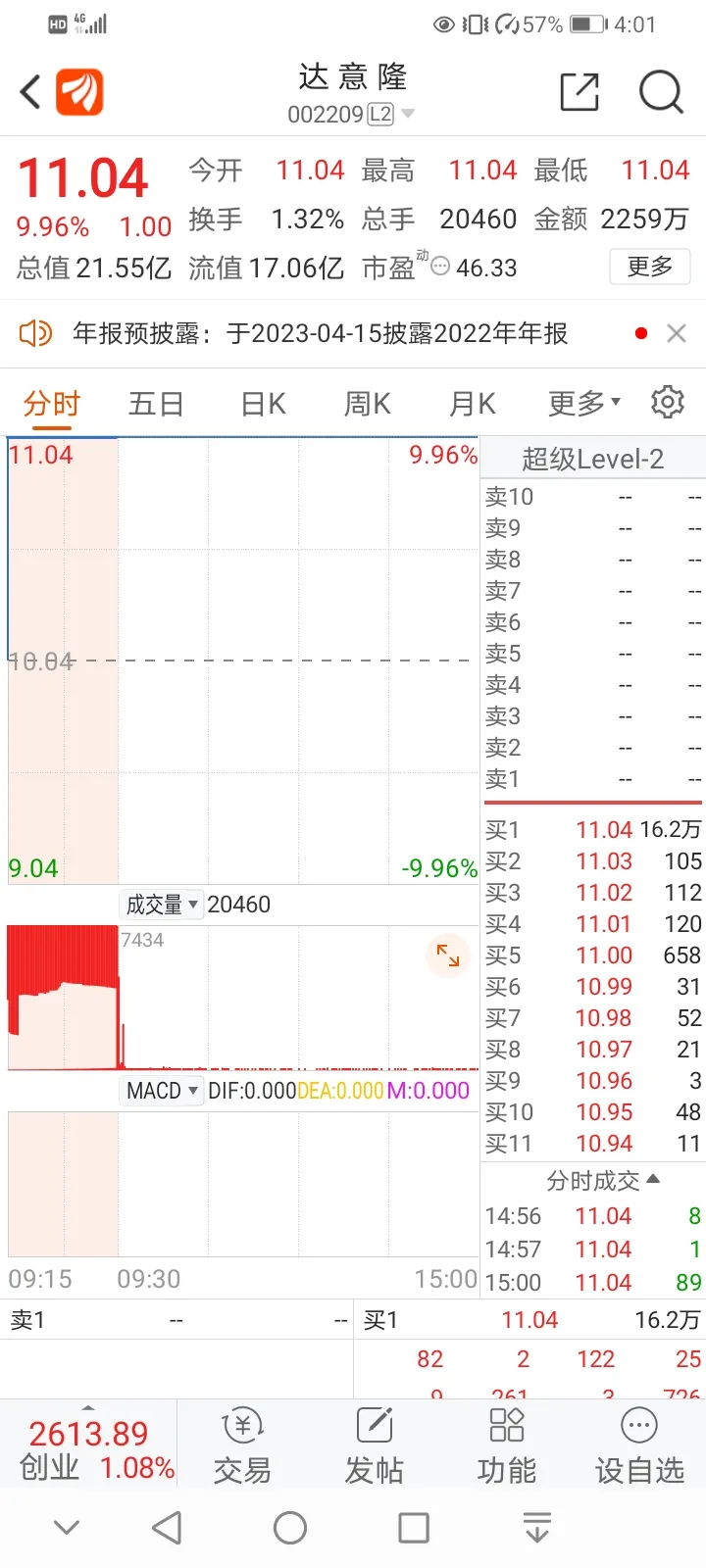This screenshot has height=1568, width=706.
Task: Open the MACD indicator dropdown
Action: 162,1091
